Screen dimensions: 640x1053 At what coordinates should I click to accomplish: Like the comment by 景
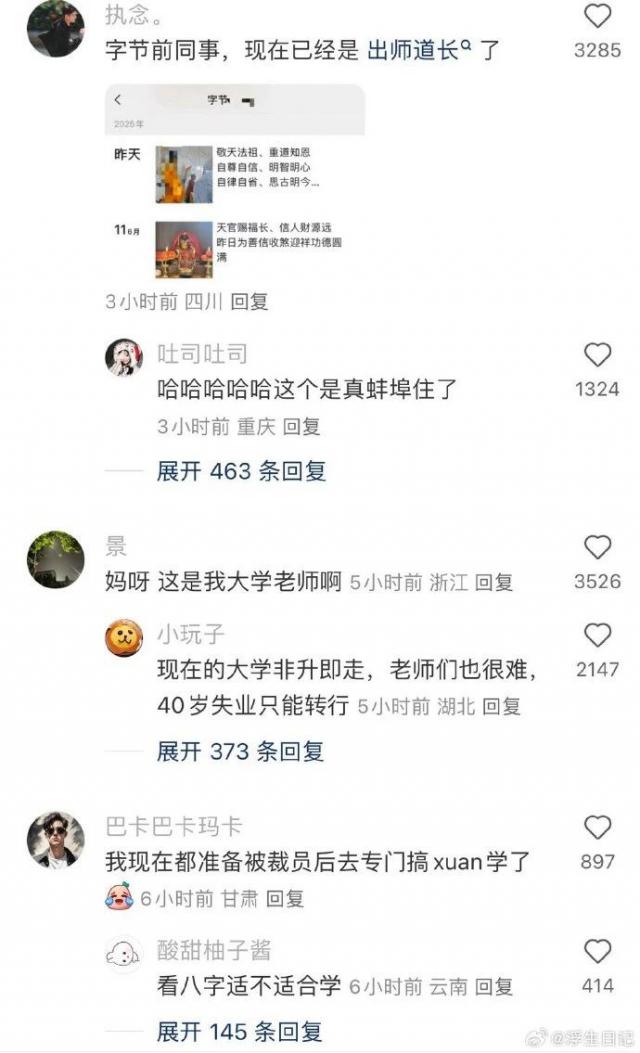(597, 548)
